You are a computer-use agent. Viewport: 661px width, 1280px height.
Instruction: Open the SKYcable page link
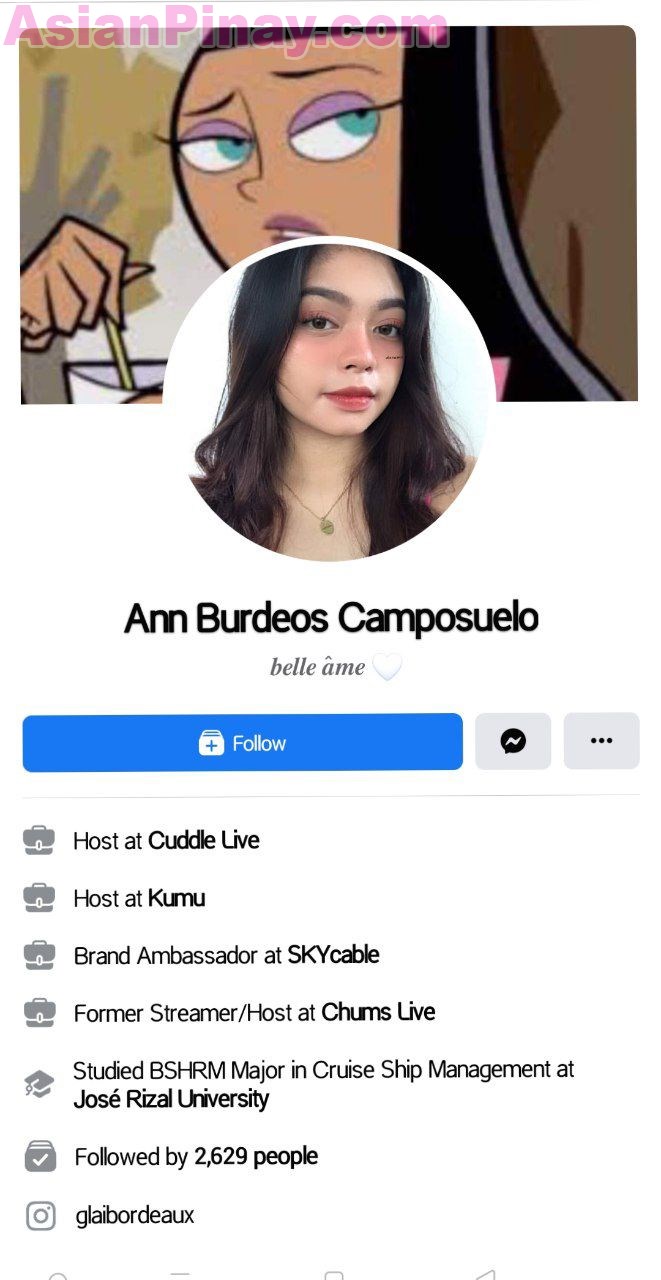point(333,955)
